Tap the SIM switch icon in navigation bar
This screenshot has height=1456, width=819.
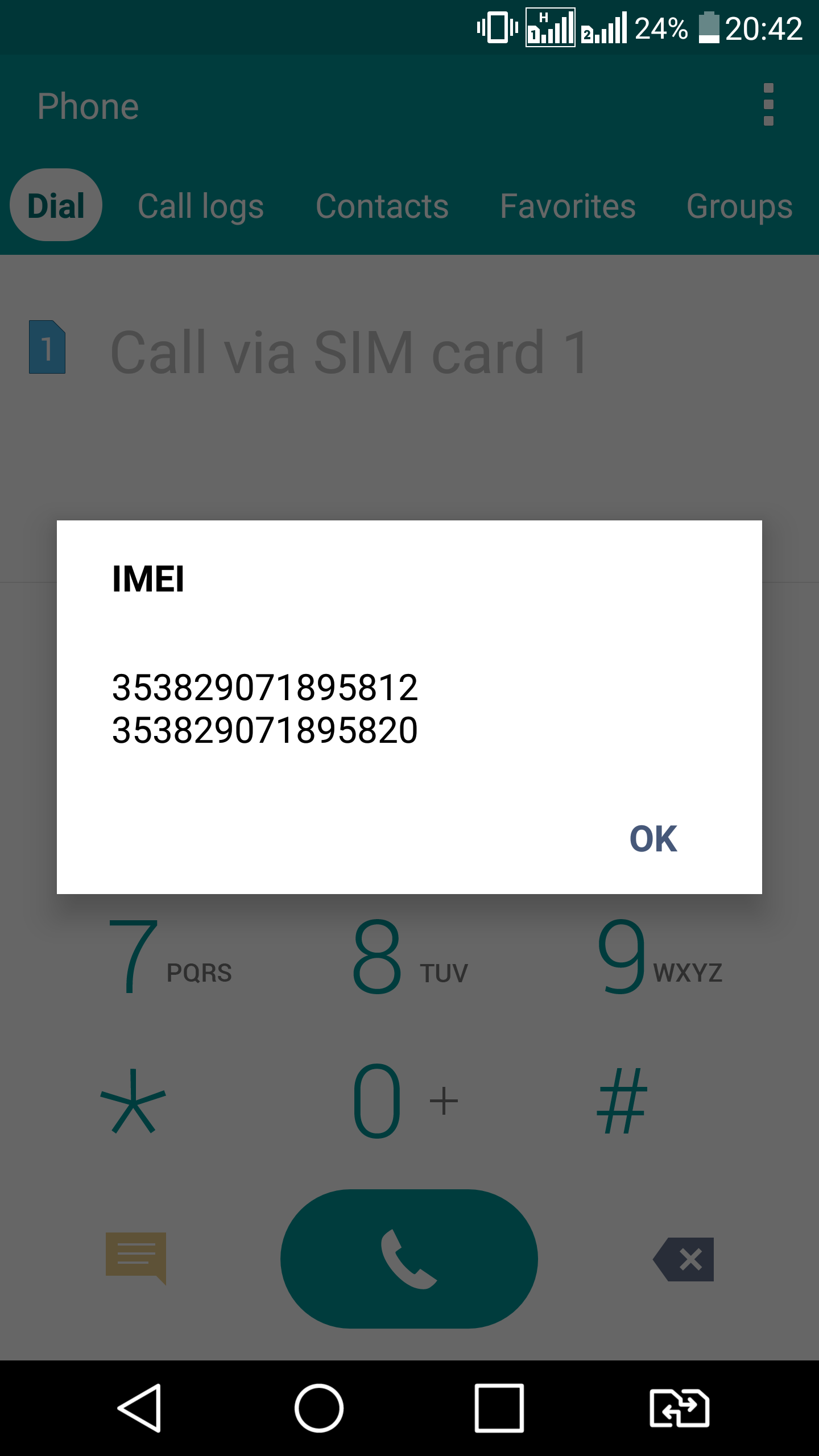680,1408
